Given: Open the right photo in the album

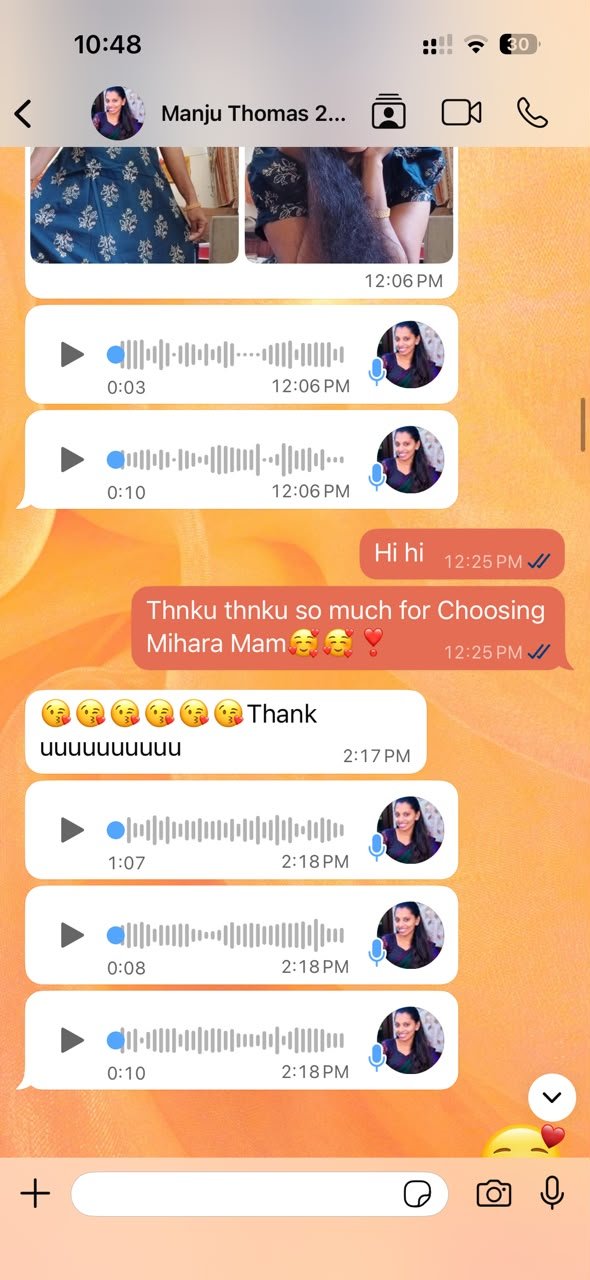Looking at the screenshot, I should click(349, 205).
